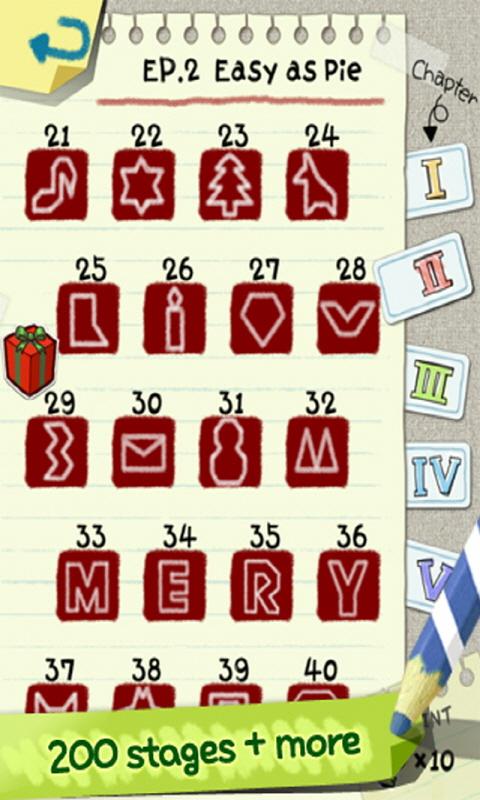Open stage 21 with the shoe shape

point(56,185)
